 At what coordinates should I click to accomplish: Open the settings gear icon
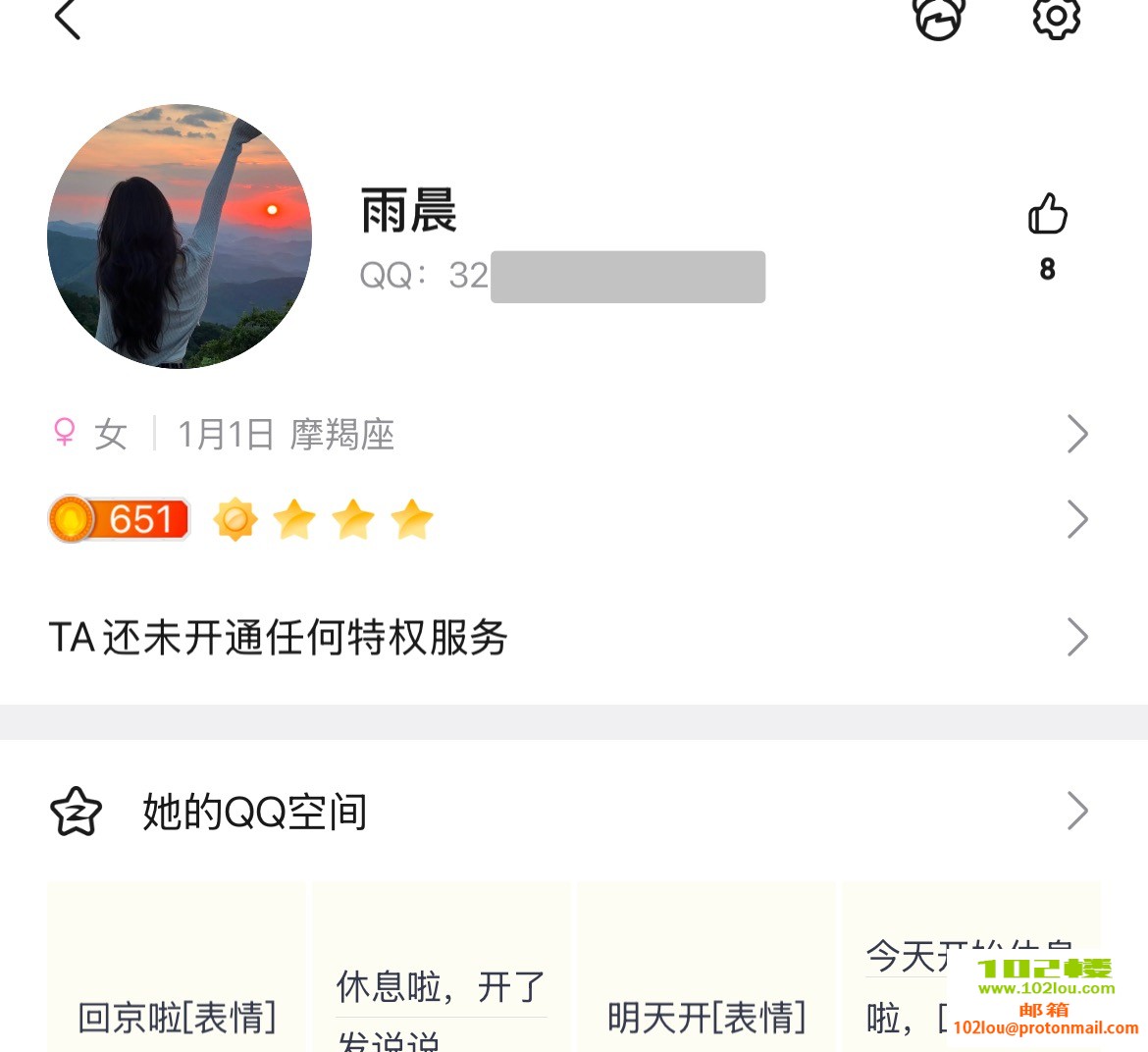pyautogui.click(x=1056, y=18)
